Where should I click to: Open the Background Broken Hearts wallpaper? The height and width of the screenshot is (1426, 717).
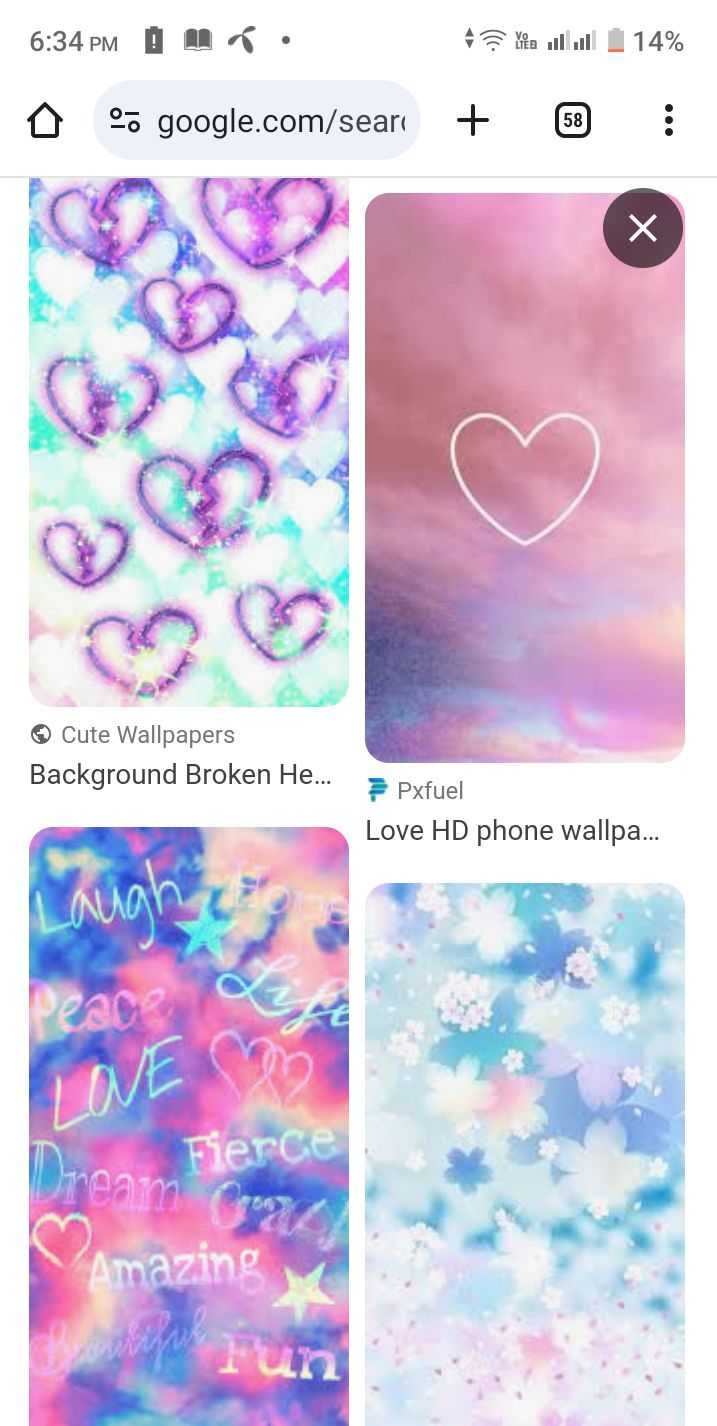pyautogui.click(x=188, y=442)
